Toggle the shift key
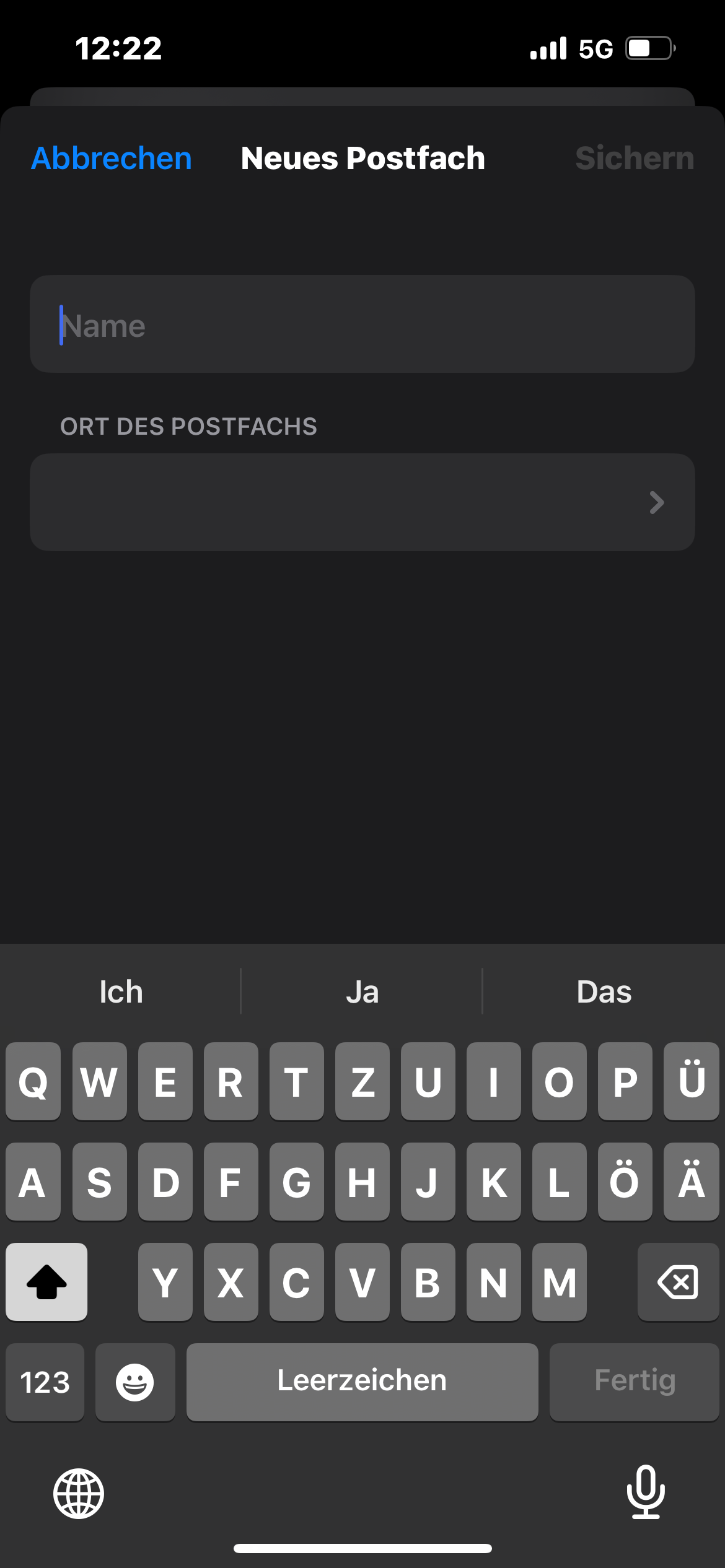This screenshot has height=1568, width=725. [46, 1282]
